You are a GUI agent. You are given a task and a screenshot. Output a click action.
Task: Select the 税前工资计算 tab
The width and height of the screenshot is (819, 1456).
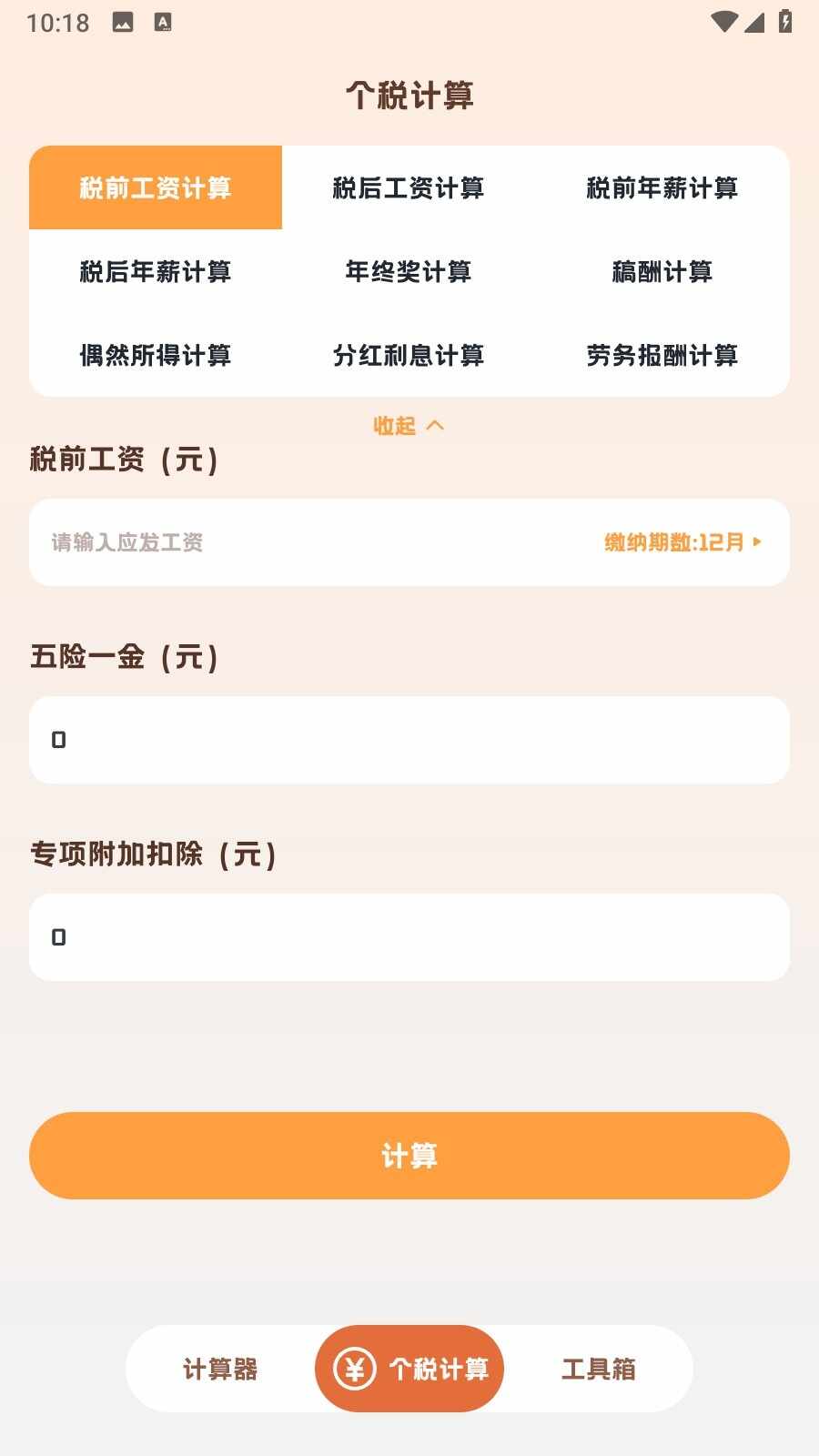156,187
